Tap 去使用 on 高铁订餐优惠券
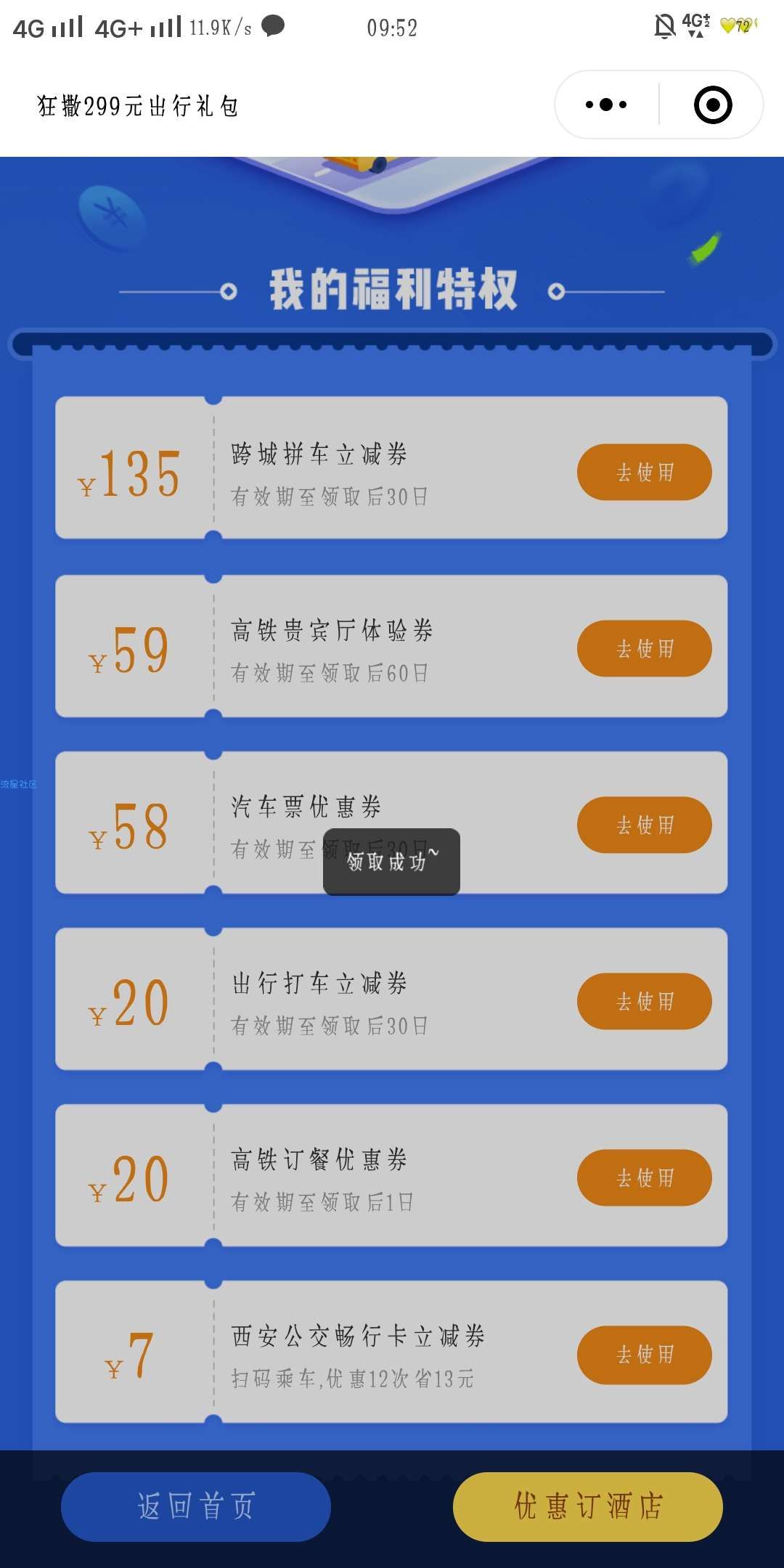 [644, 1178]
